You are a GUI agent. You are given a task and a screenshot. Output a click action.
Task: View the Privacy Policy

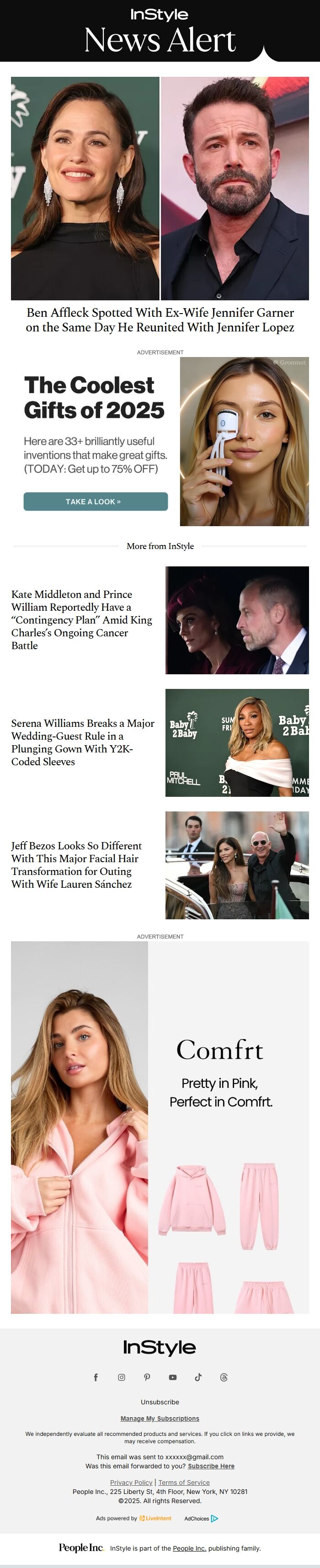pos(131,1483)
